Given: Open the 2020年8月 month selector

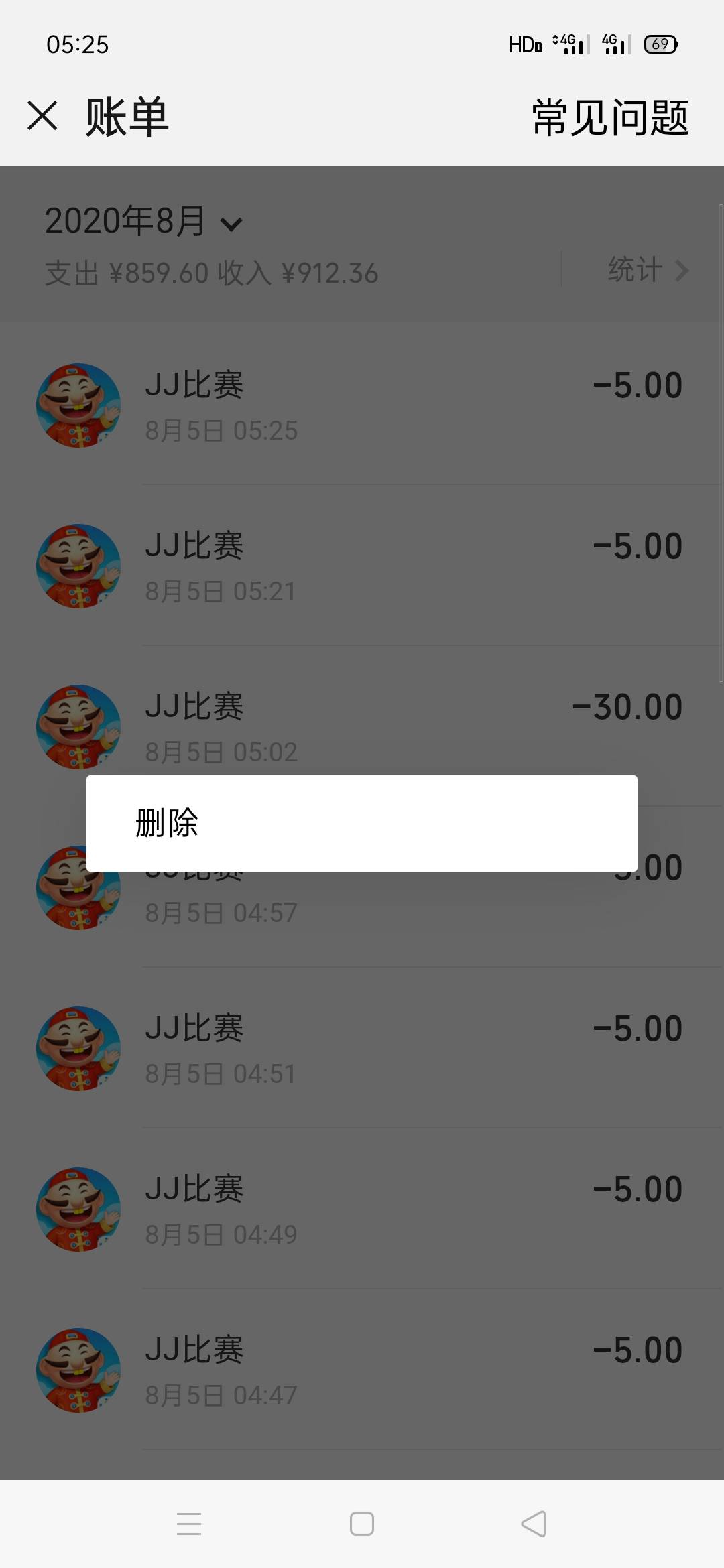Looking at the screenshot, I should [141, 222].
